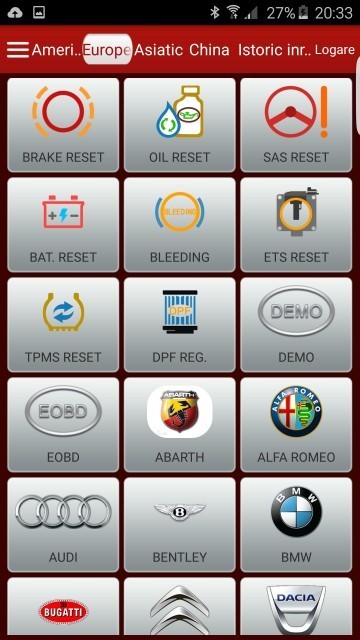This screenshot has width=360, height=640.
Task: Choose the BLEEDING function
Action: 180,225
